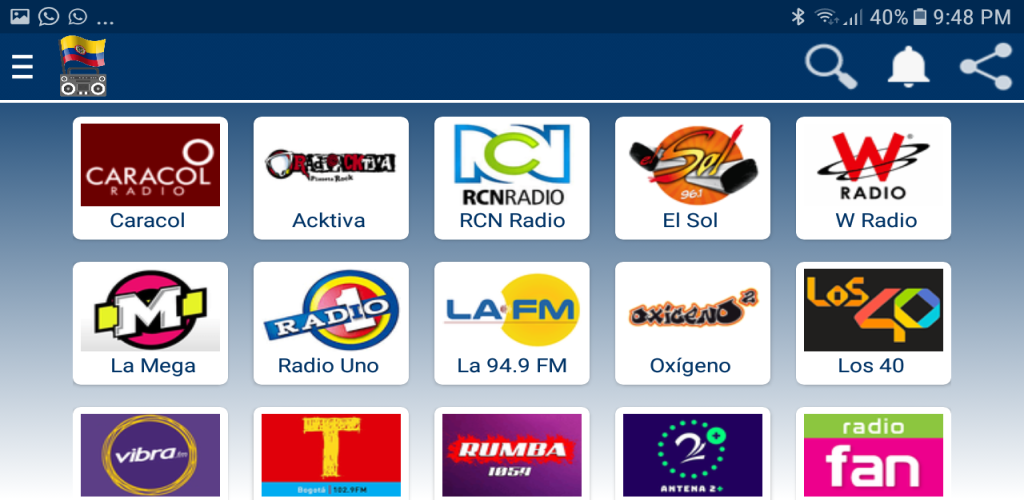Select the Bogotá 102.9 FM tile
The width and height of the screenshot is (1024, 500).
330,455
